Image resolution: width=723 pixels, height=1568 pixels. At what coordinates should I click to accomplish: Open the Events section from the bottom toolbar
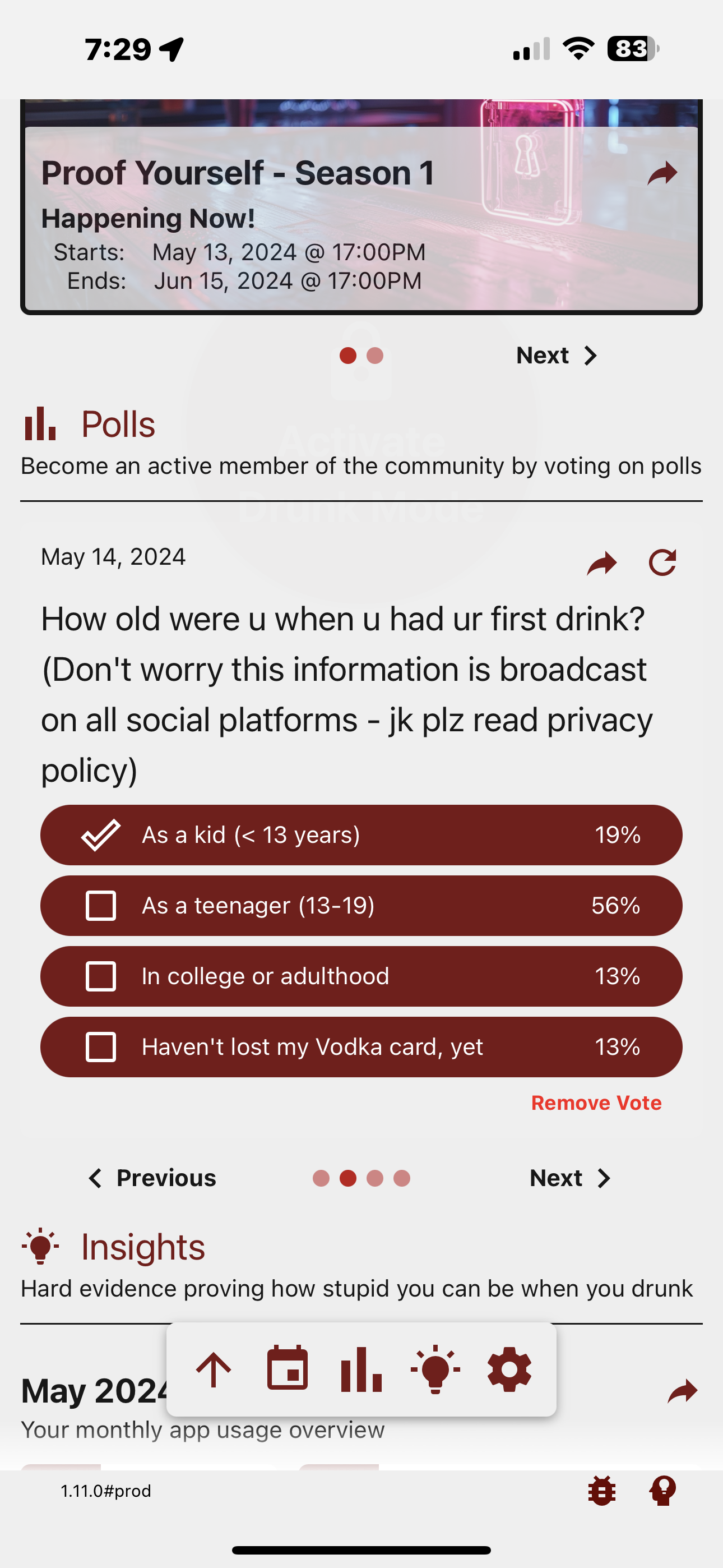pyautogui.click(x=288, y=1370)
